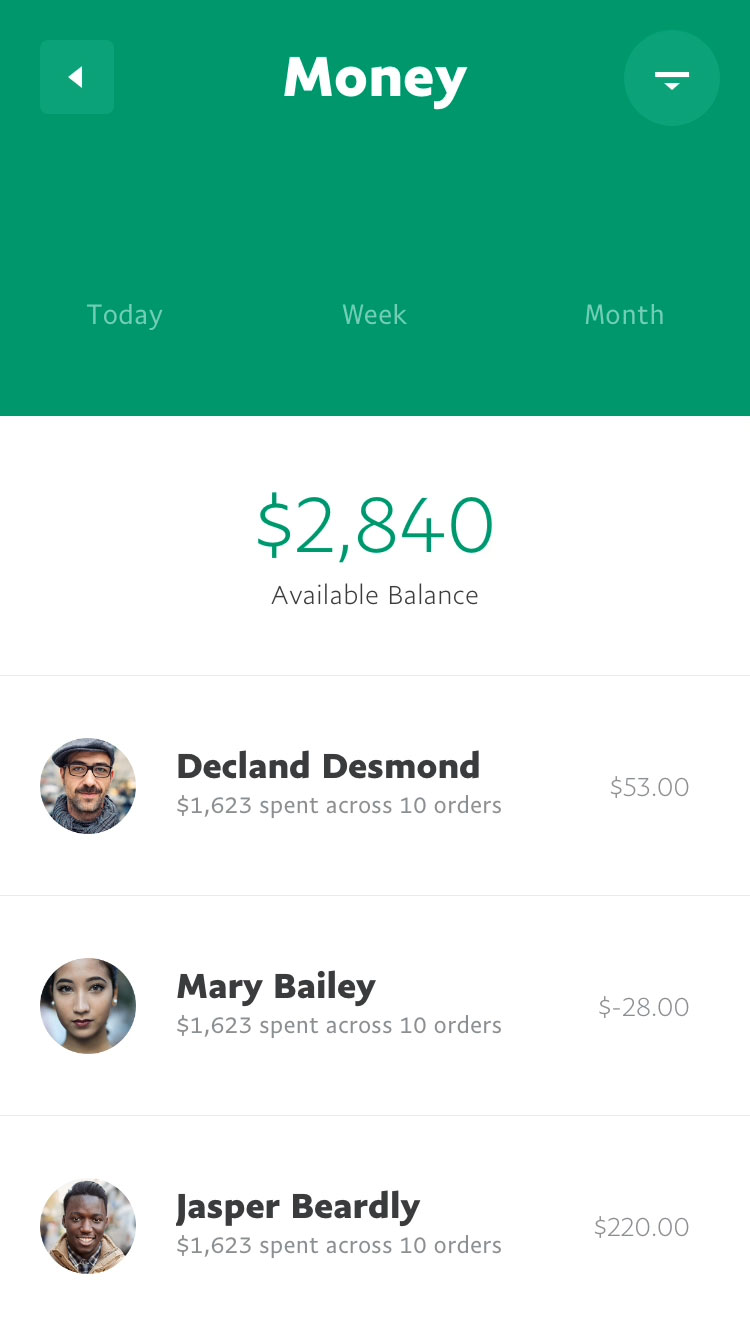Viewport: 750px width, 1334px height.
Task: Open Decland Desmond's transaction row
Action: pos(374,786)
